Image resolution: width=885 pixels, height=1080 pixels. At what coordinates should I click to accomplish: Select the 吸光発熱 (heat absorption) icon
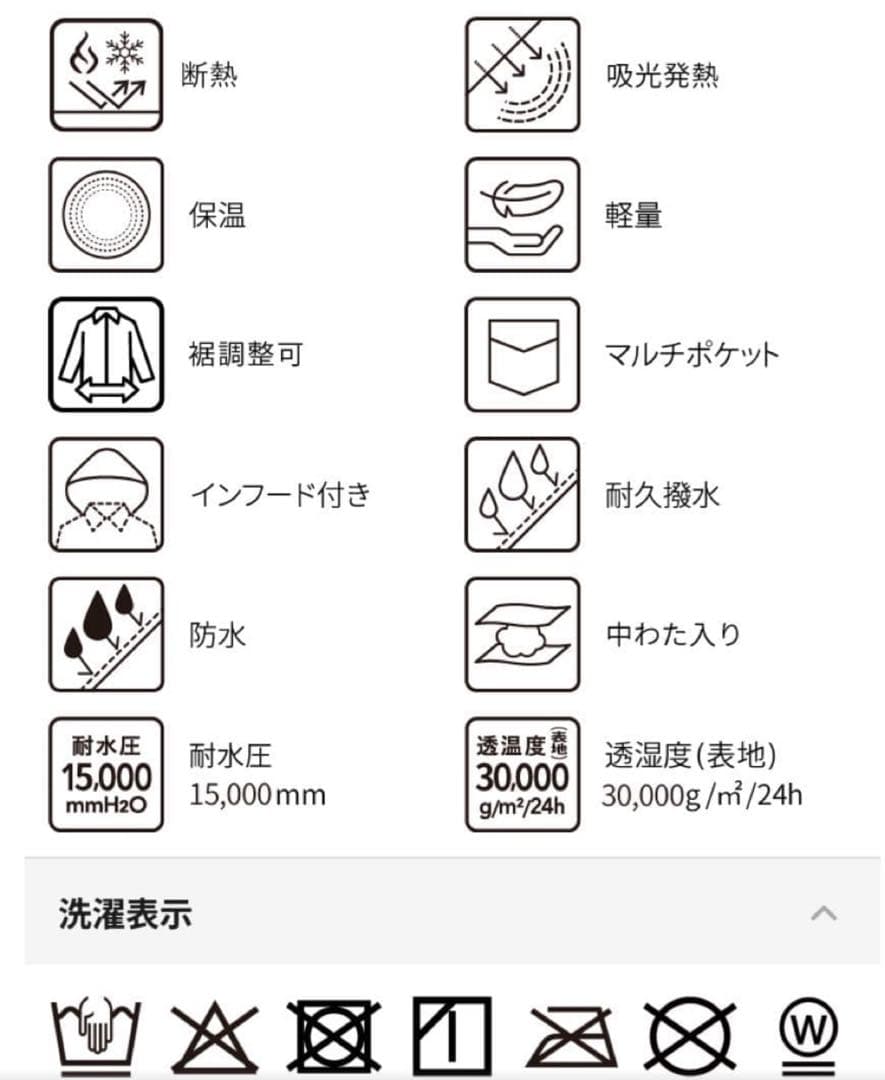point(522,75)
